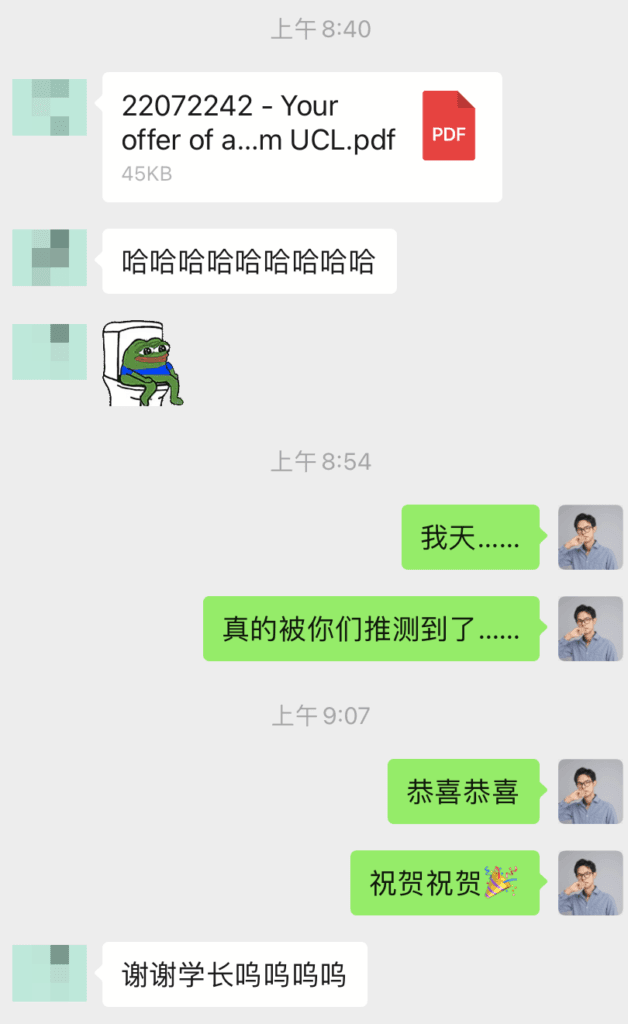Open sender's avatar next to 谢谢学长呜呜呜呜

click(49, 974)
